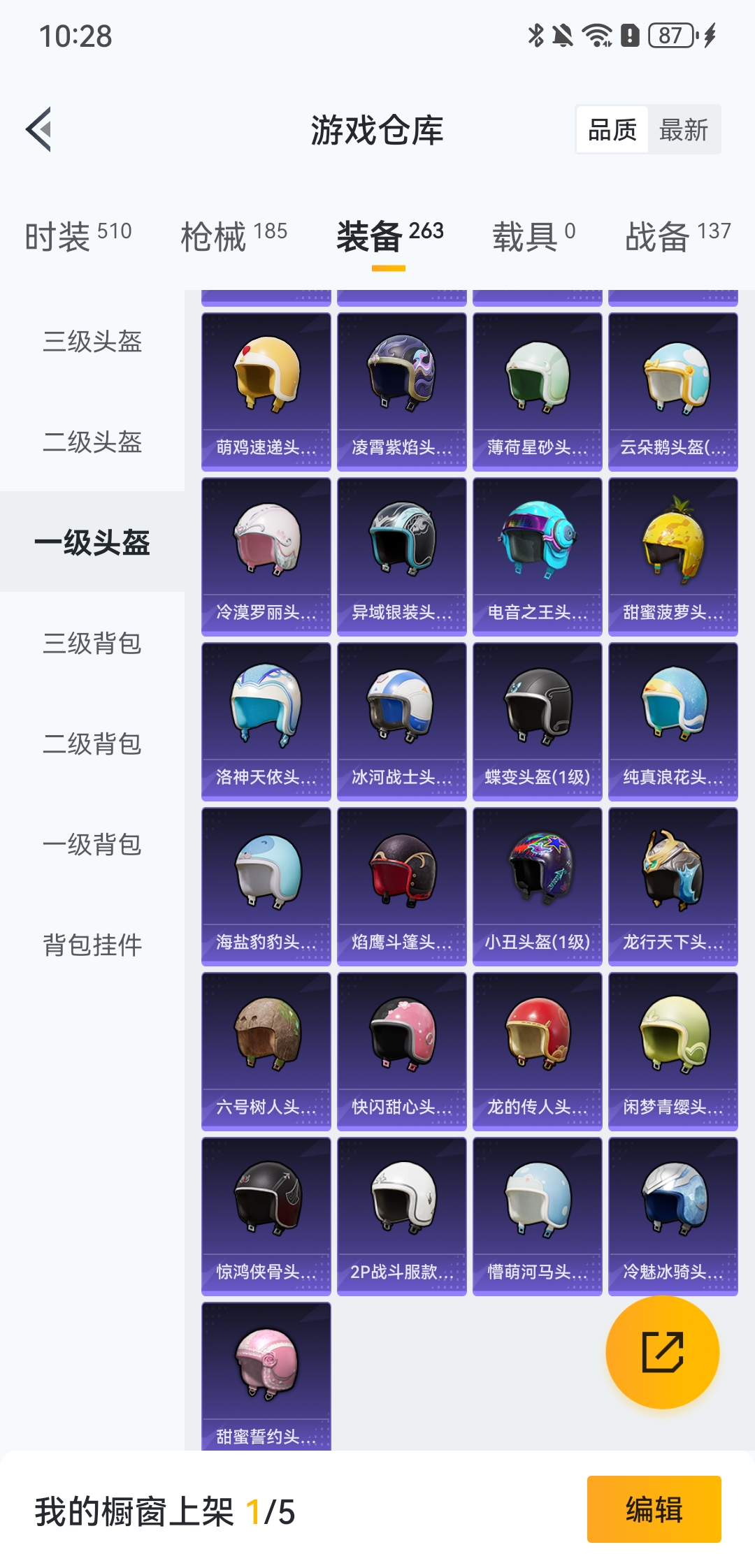
Task: Choose the 一级背包 category
Action: click(92, 845)
